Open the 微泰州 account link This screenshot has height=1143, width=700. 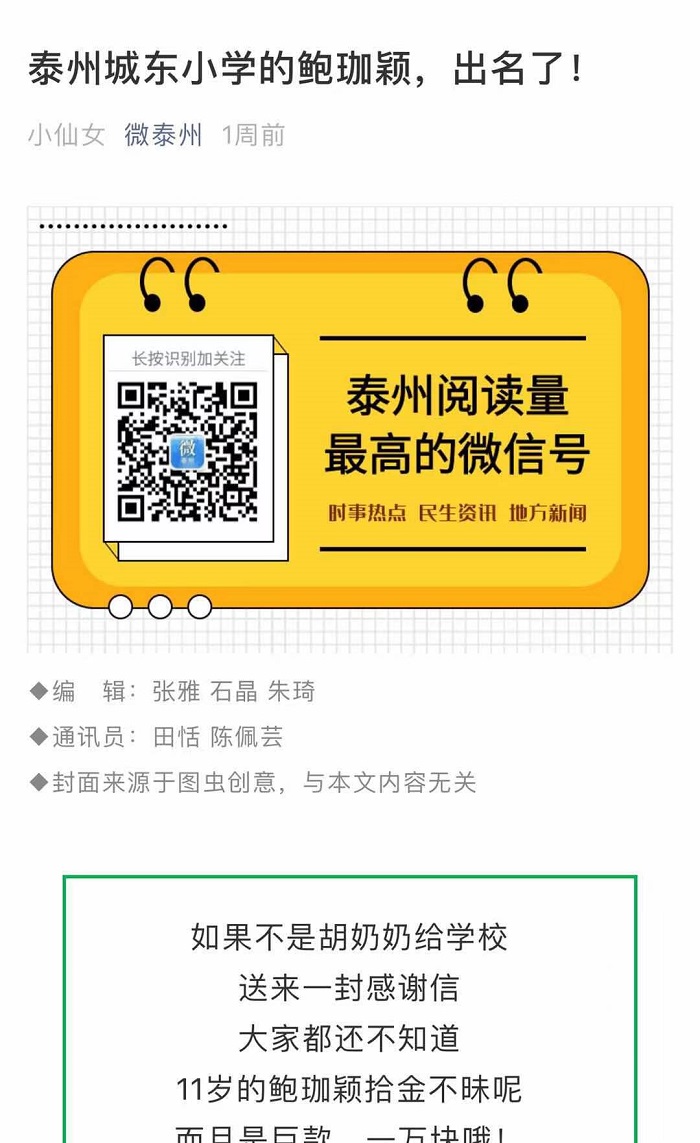tap(163, 135)
